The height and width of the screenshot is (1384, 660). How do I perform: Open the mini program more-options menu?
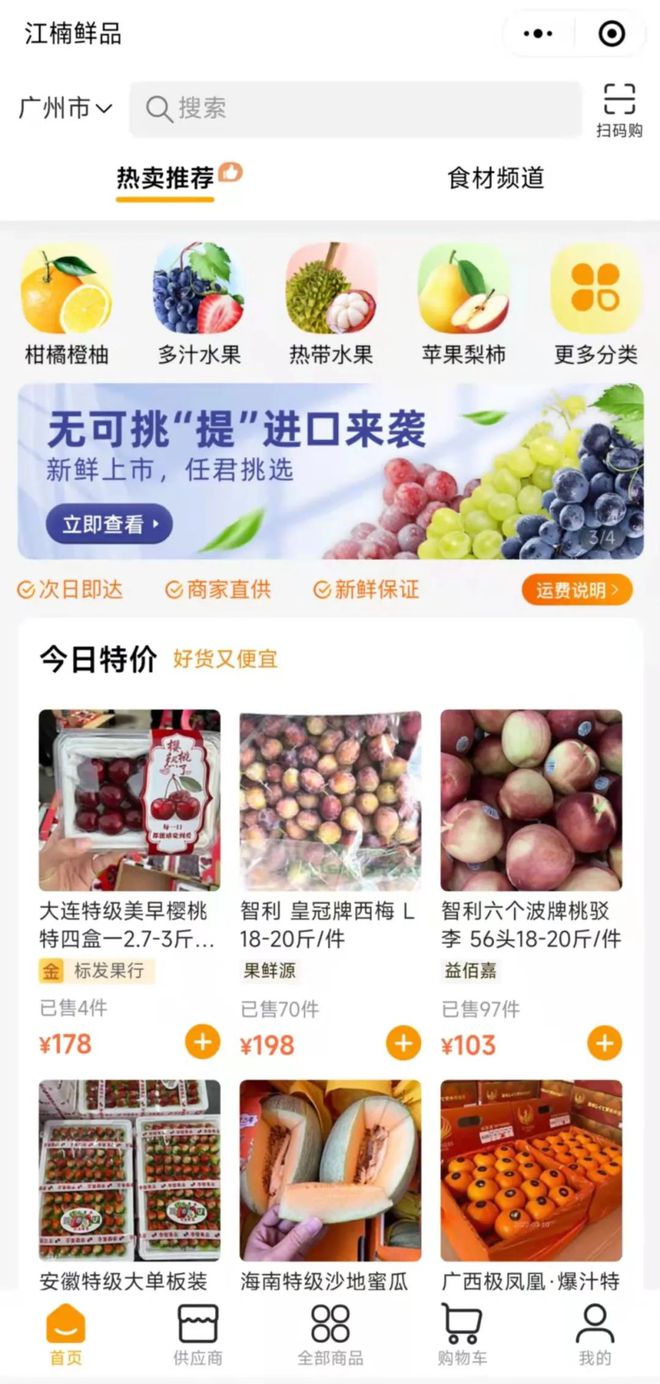point(538,34)
